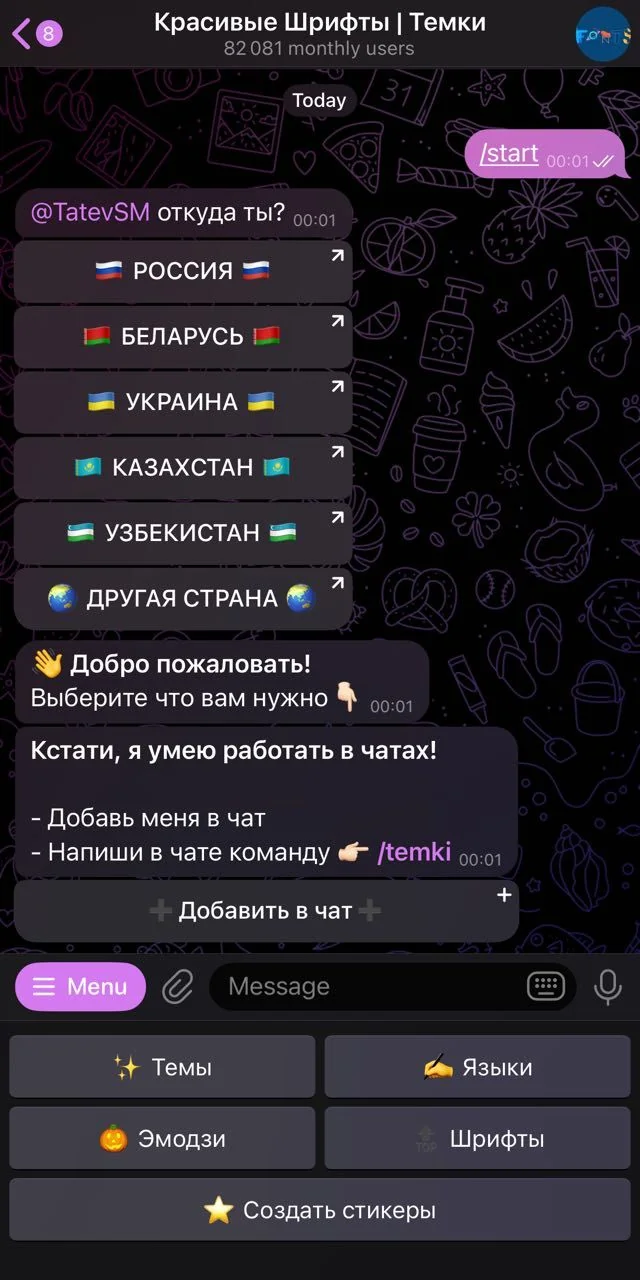Switch to the keyboard with the keyboard icon

pos(546,987)
